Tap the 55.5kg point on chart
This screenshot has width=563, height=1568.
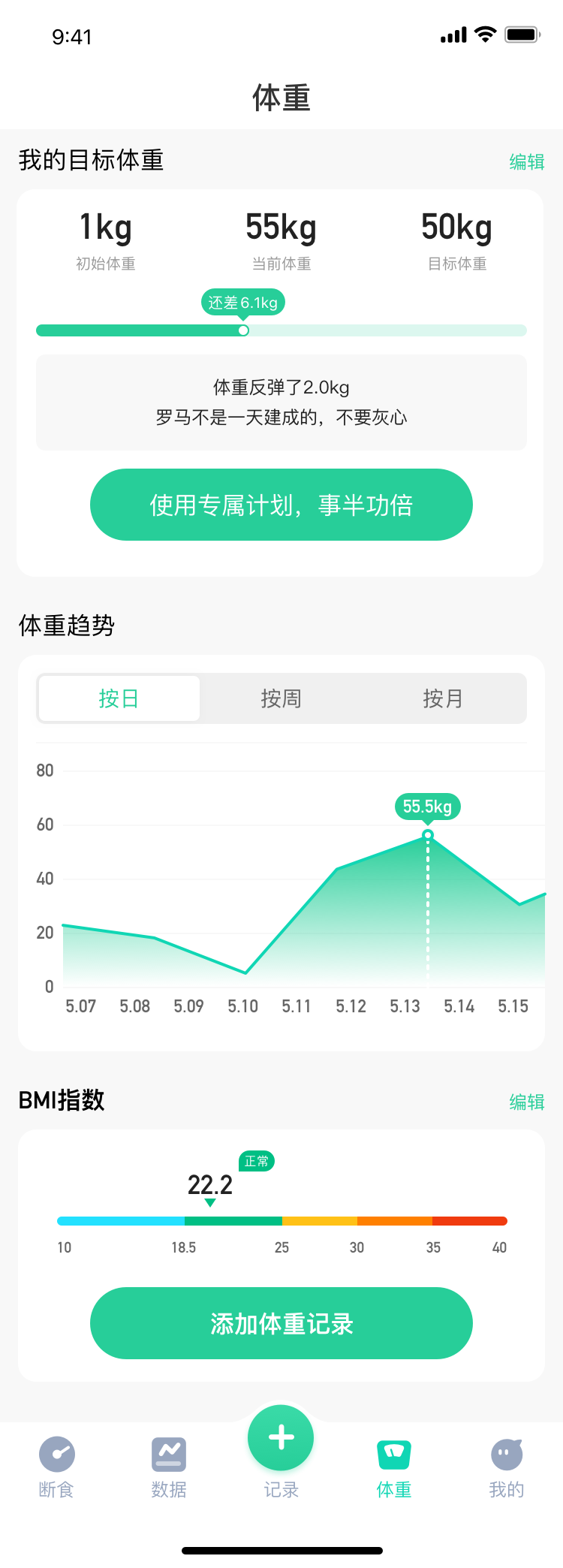click(428, 835)
